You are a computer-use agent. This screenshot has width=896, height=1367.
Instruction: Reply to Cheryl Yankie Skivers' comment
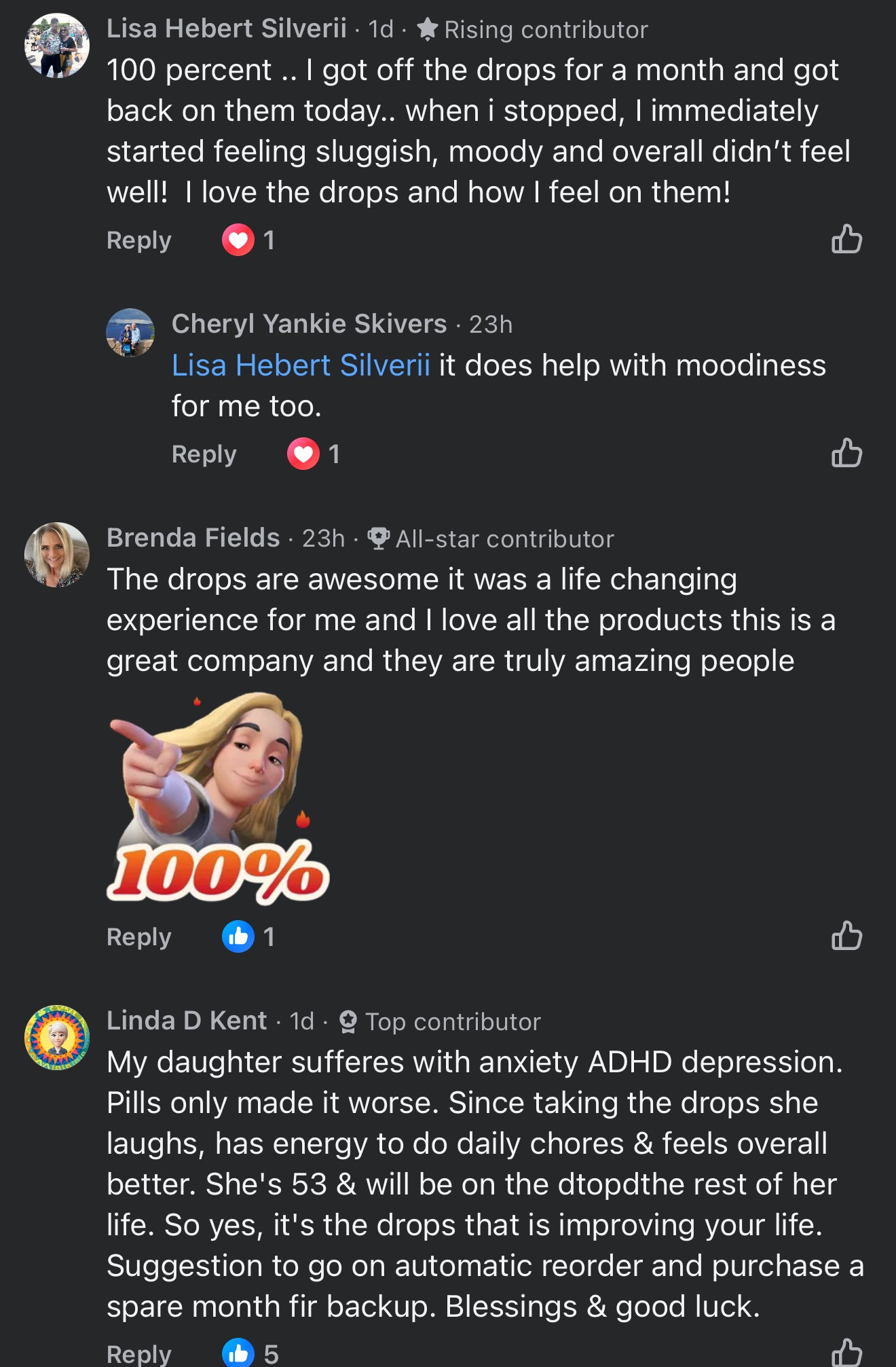204,454
